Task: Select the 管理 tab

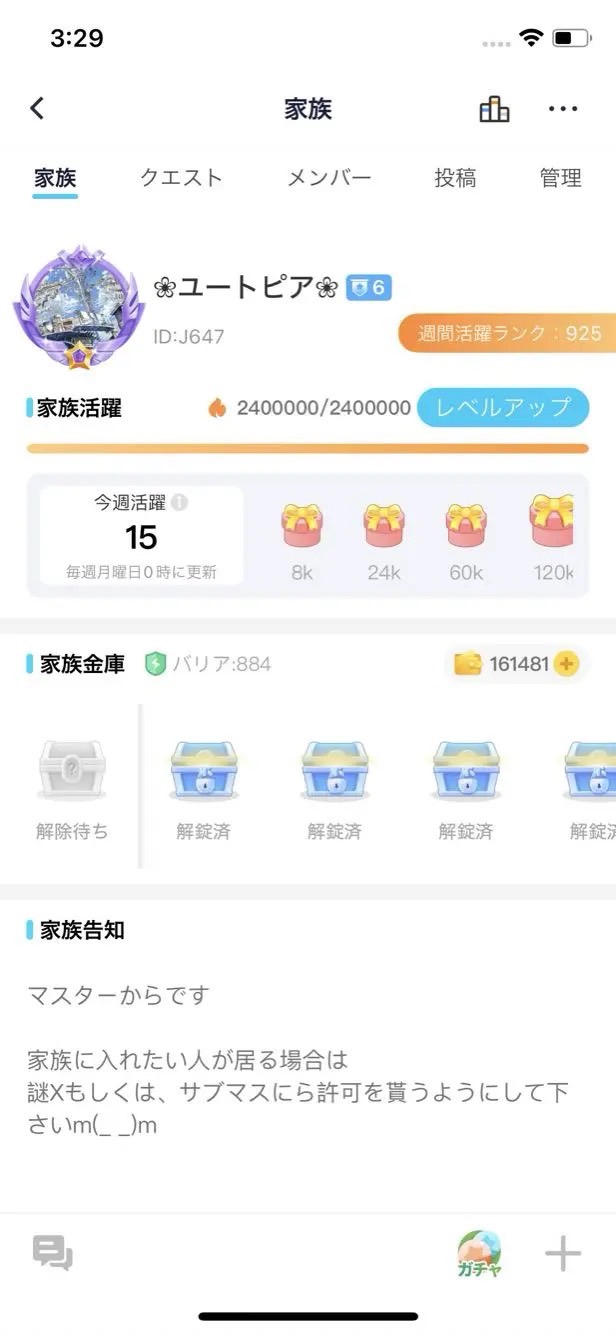Action: click(560, 178)
